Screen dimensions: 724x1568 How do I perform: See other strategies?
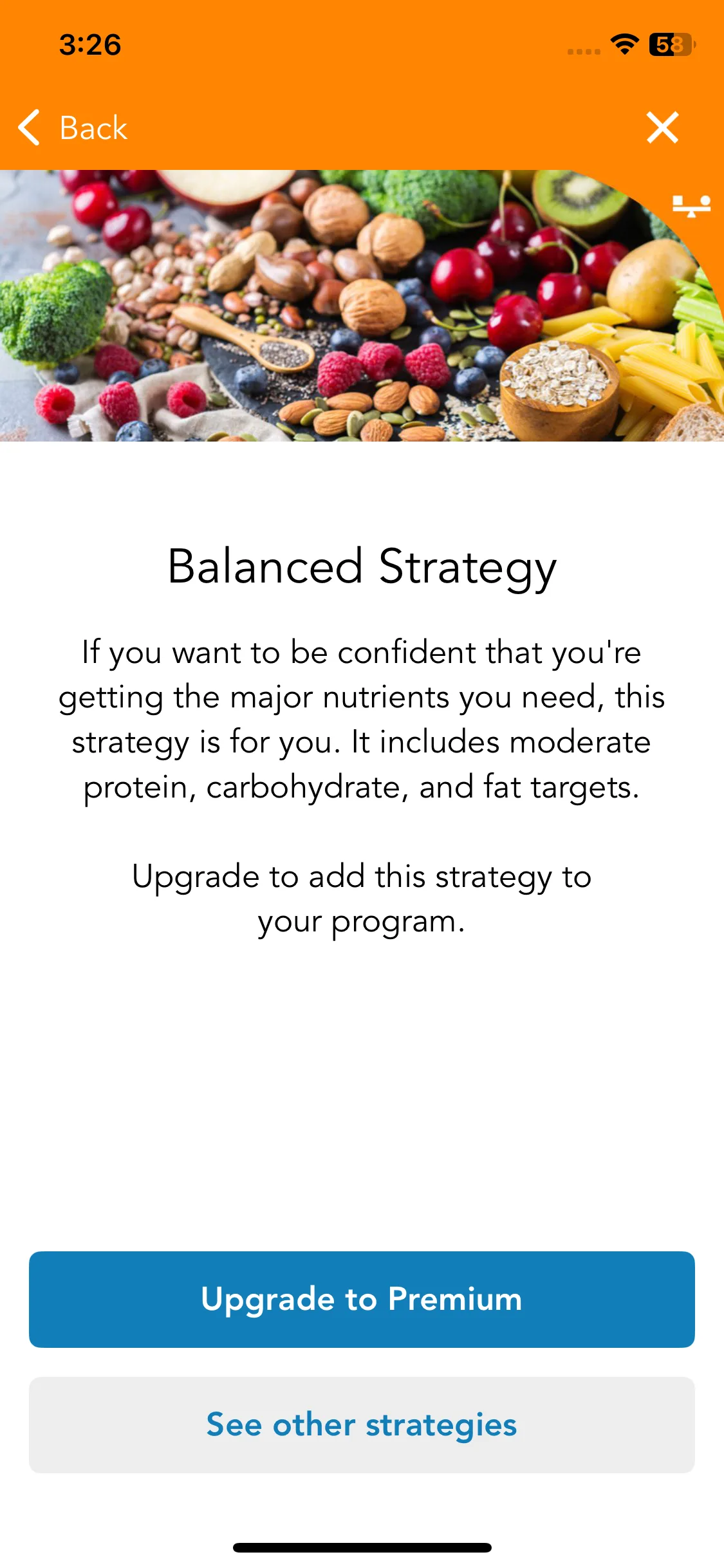362,1424
